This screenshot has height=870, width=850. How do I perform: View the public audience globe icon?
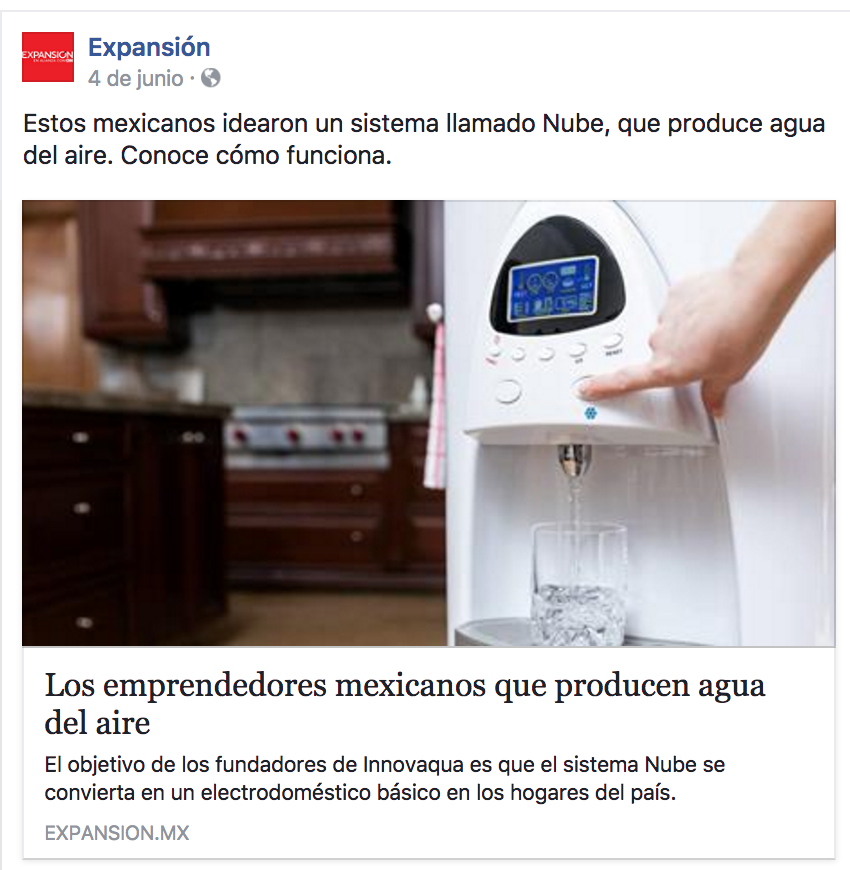pyautogui.click(x=211, y=78)
